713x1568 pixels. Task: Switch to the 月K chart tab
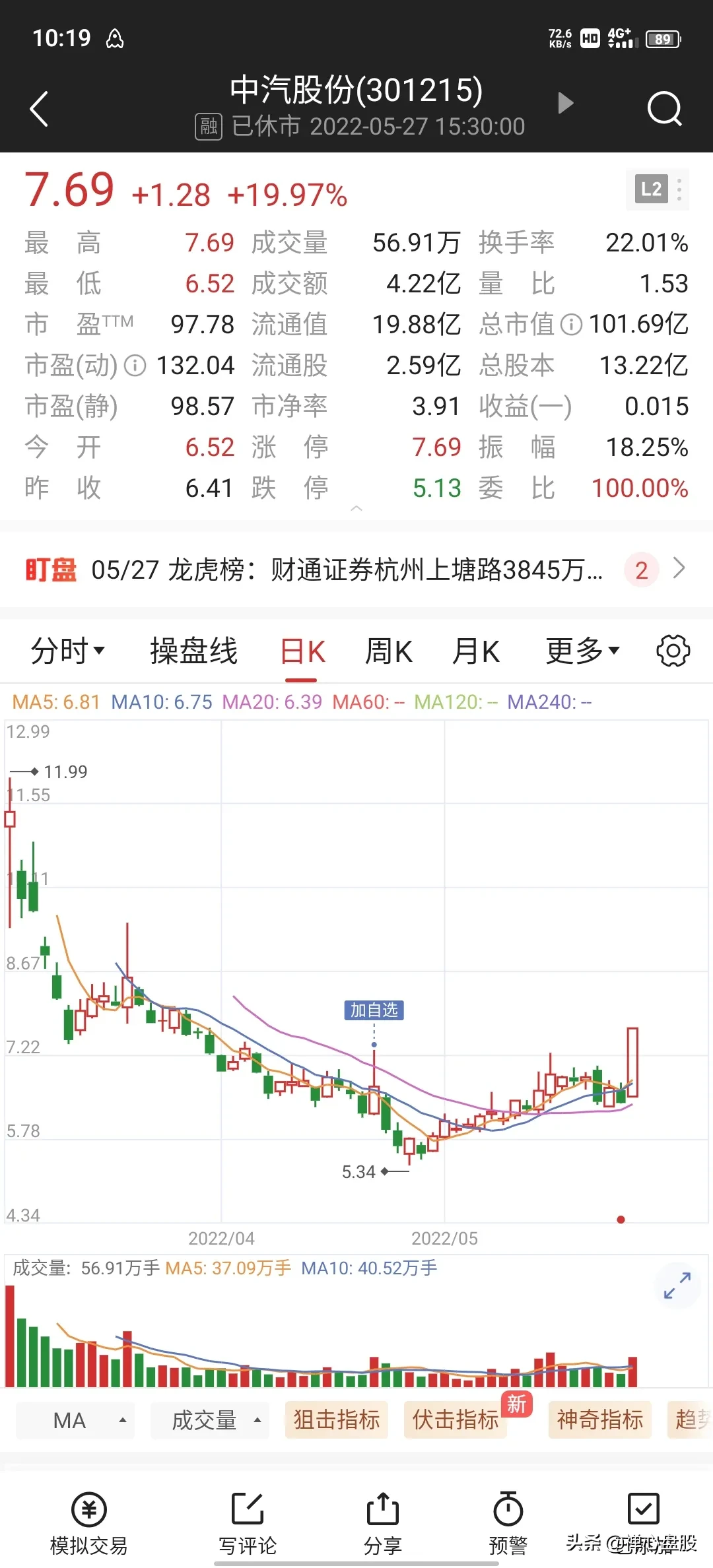pos(475,651)
